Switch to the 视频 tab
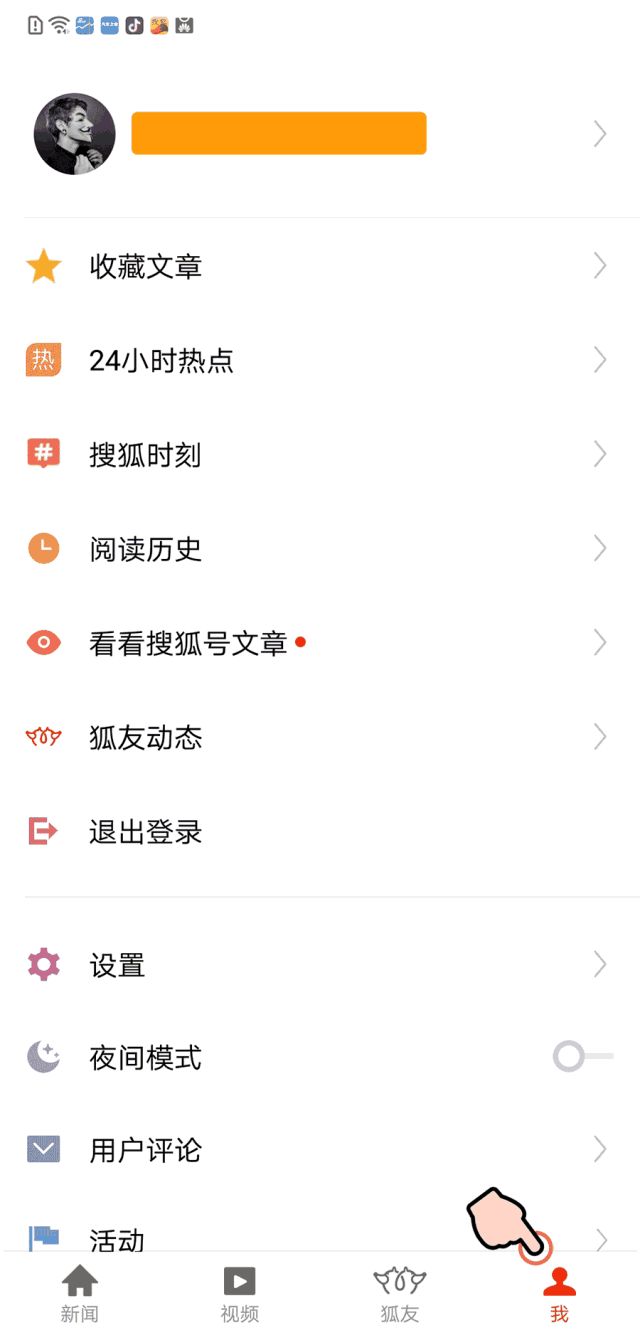640x1330 pixels. (x=240, y=1294)
